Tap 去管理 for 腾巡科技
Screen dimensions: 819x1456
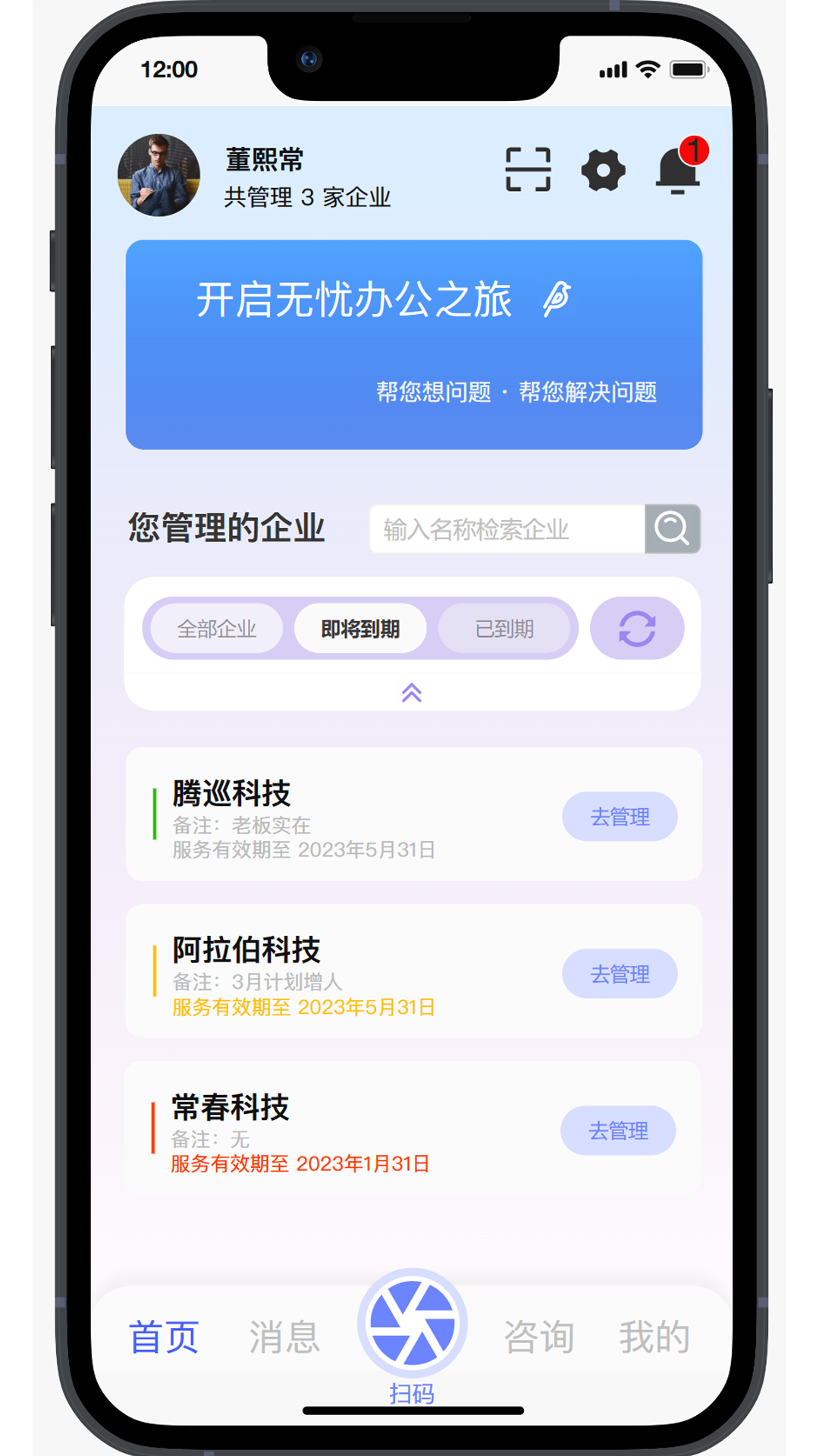tap(620, 817)
